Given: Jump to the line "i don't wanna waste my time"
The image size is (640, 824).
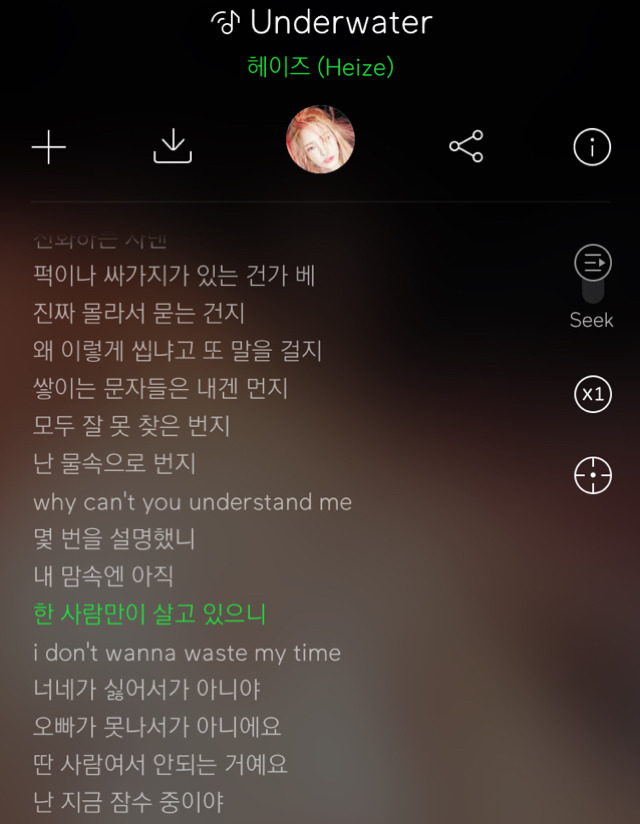Looking at the screenshot, I should pos(187,653).
